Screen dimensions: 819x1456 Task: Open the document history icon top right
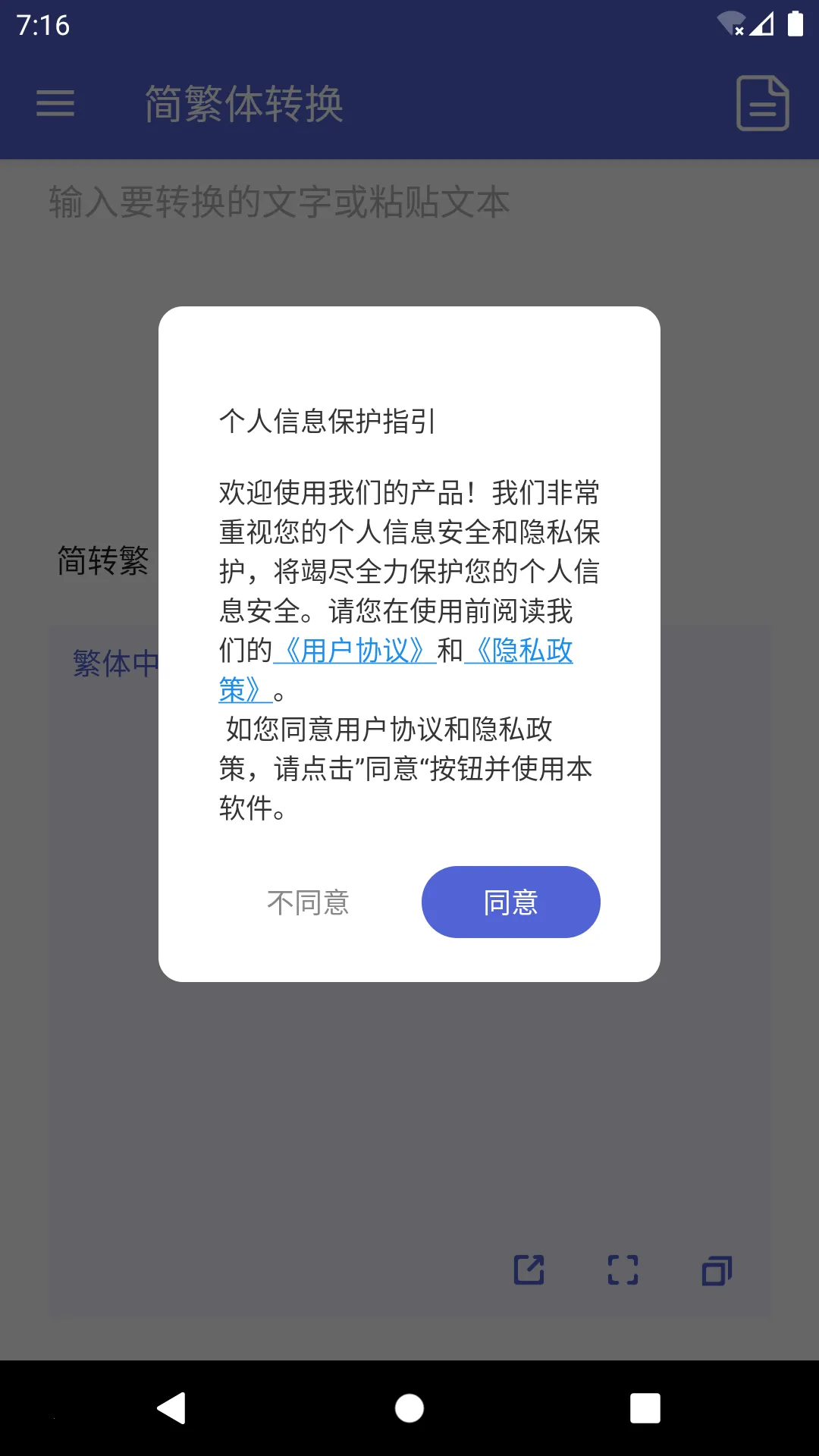pos(762,104)
